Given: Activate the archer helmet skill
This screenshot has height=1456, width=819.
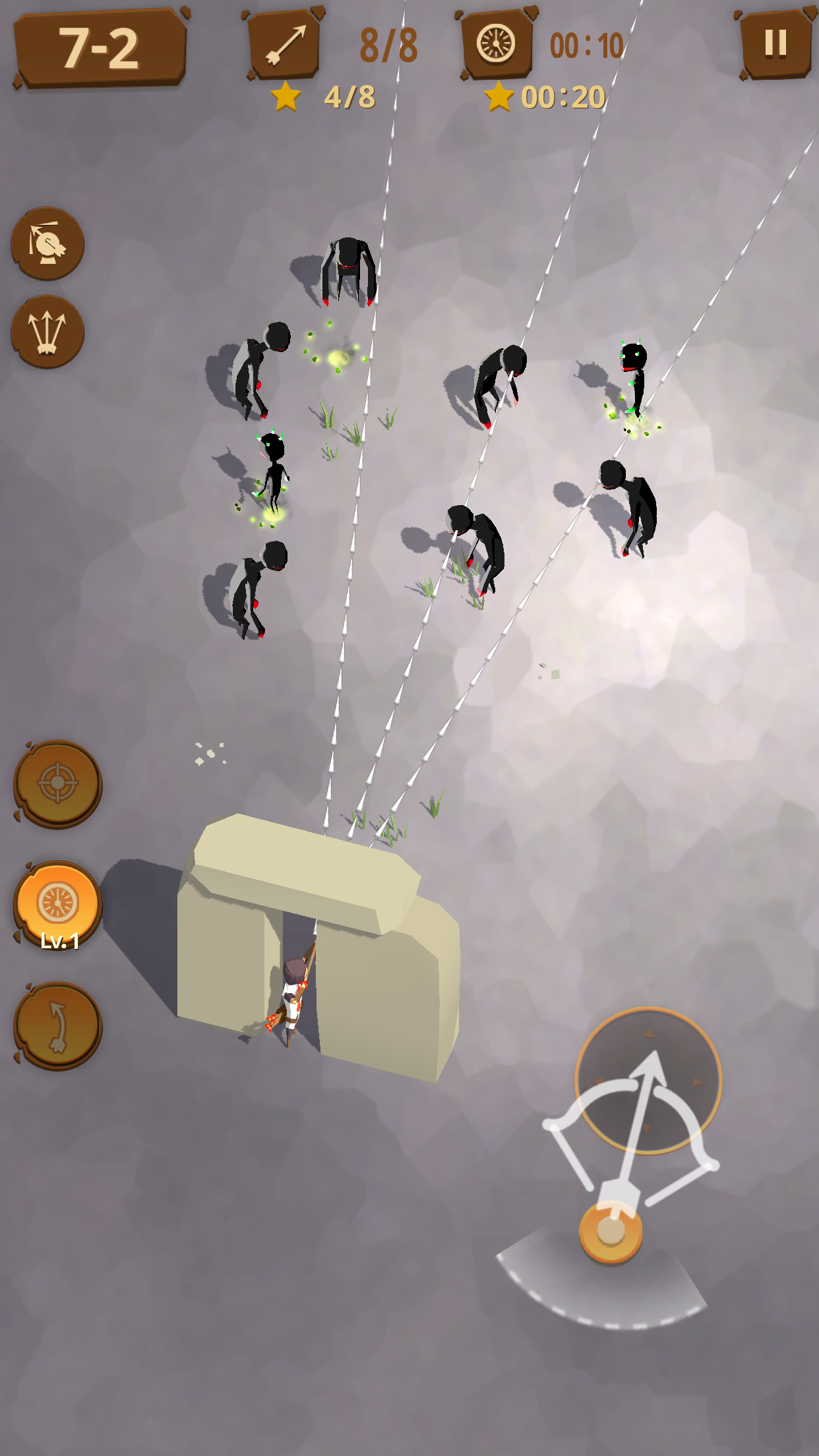Looking at the screenshot, I should pos(47,243).
